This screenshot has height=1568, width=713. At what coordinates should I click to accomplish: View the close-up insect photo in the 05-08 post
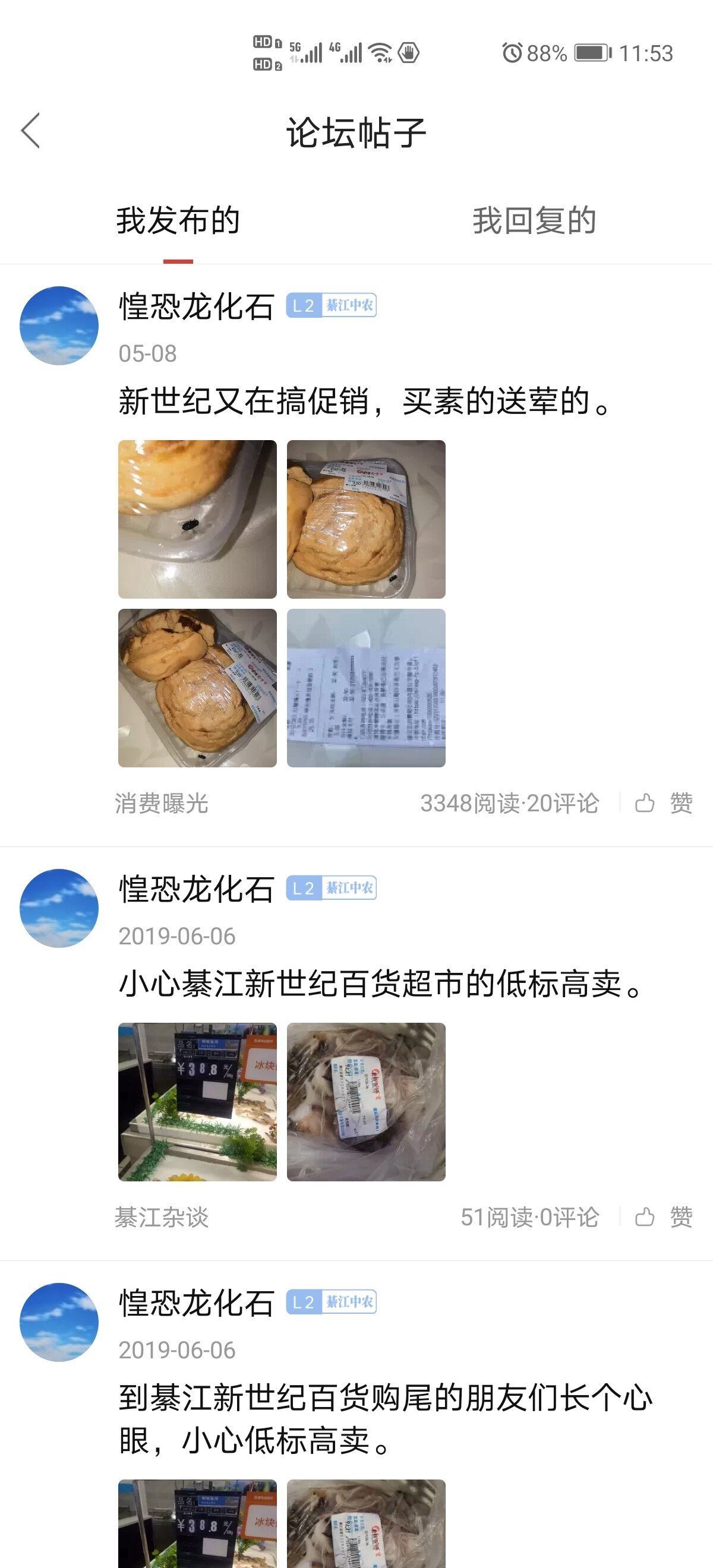point(197,519)
